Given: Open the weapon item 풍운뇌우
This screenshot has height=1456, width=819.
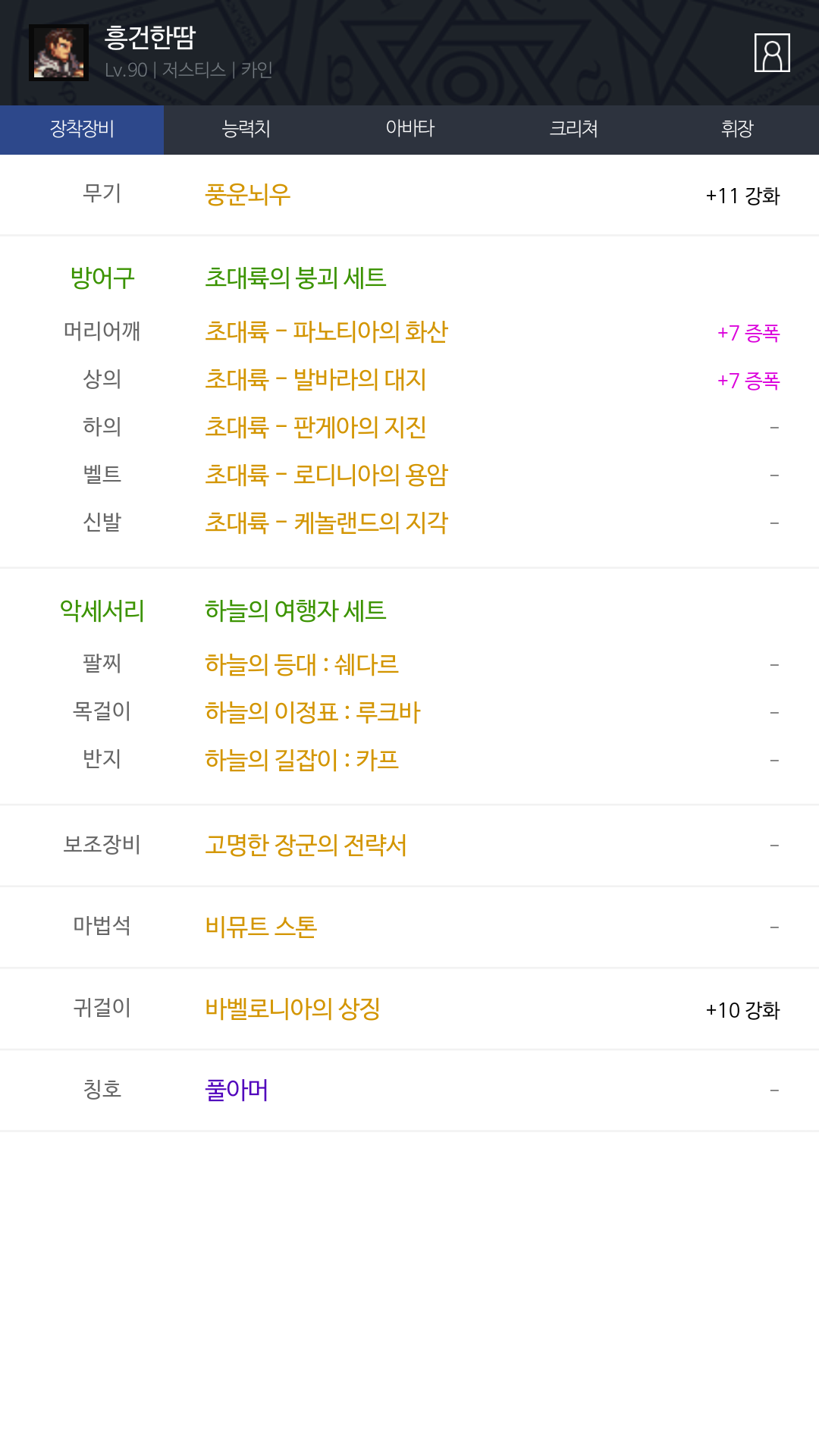Looking at the screenshot, I should coord(248,195).
